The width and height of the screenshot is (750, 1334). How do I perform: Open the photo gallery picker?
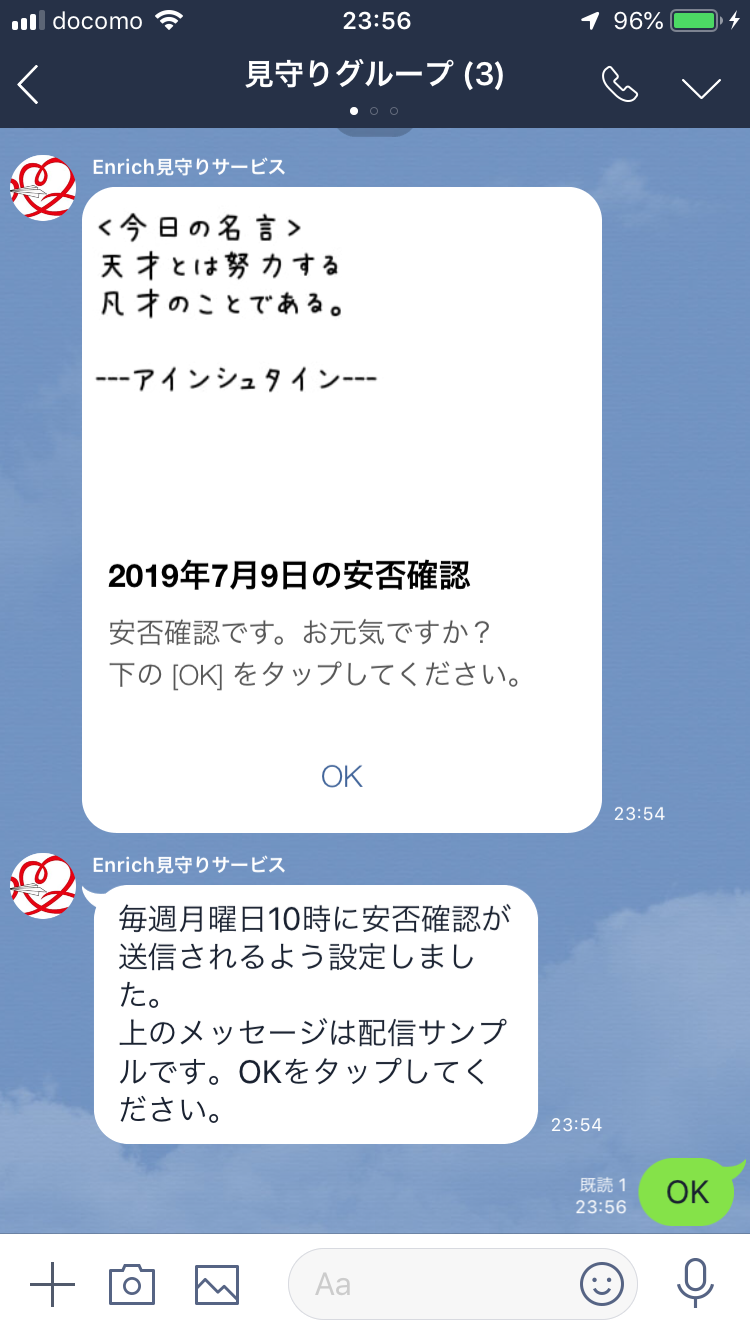[x=215, y=1285]
